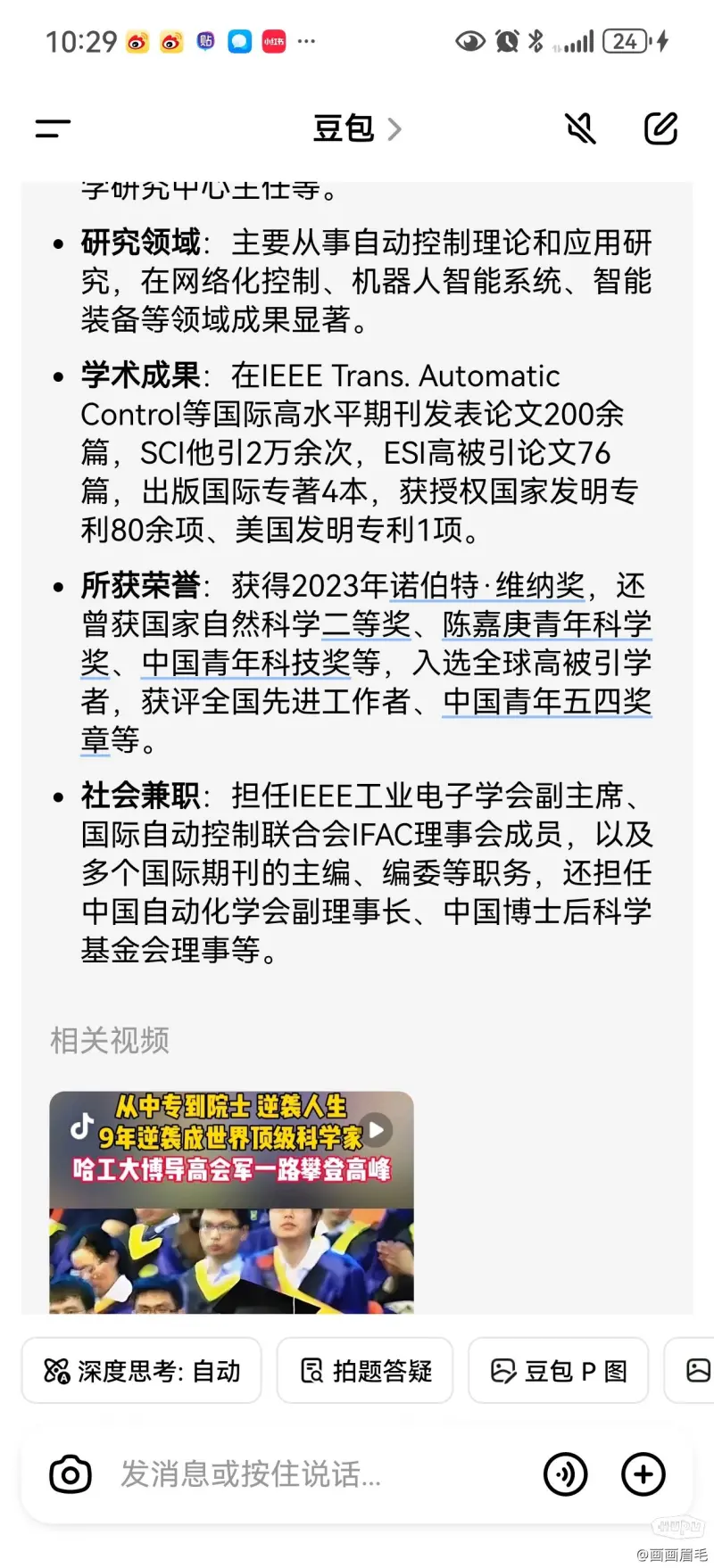The width and height of the screenshot is (714, 1568).
Task: Open the 诺伯特·维纳奖 link
Action: tap(486, 586)
